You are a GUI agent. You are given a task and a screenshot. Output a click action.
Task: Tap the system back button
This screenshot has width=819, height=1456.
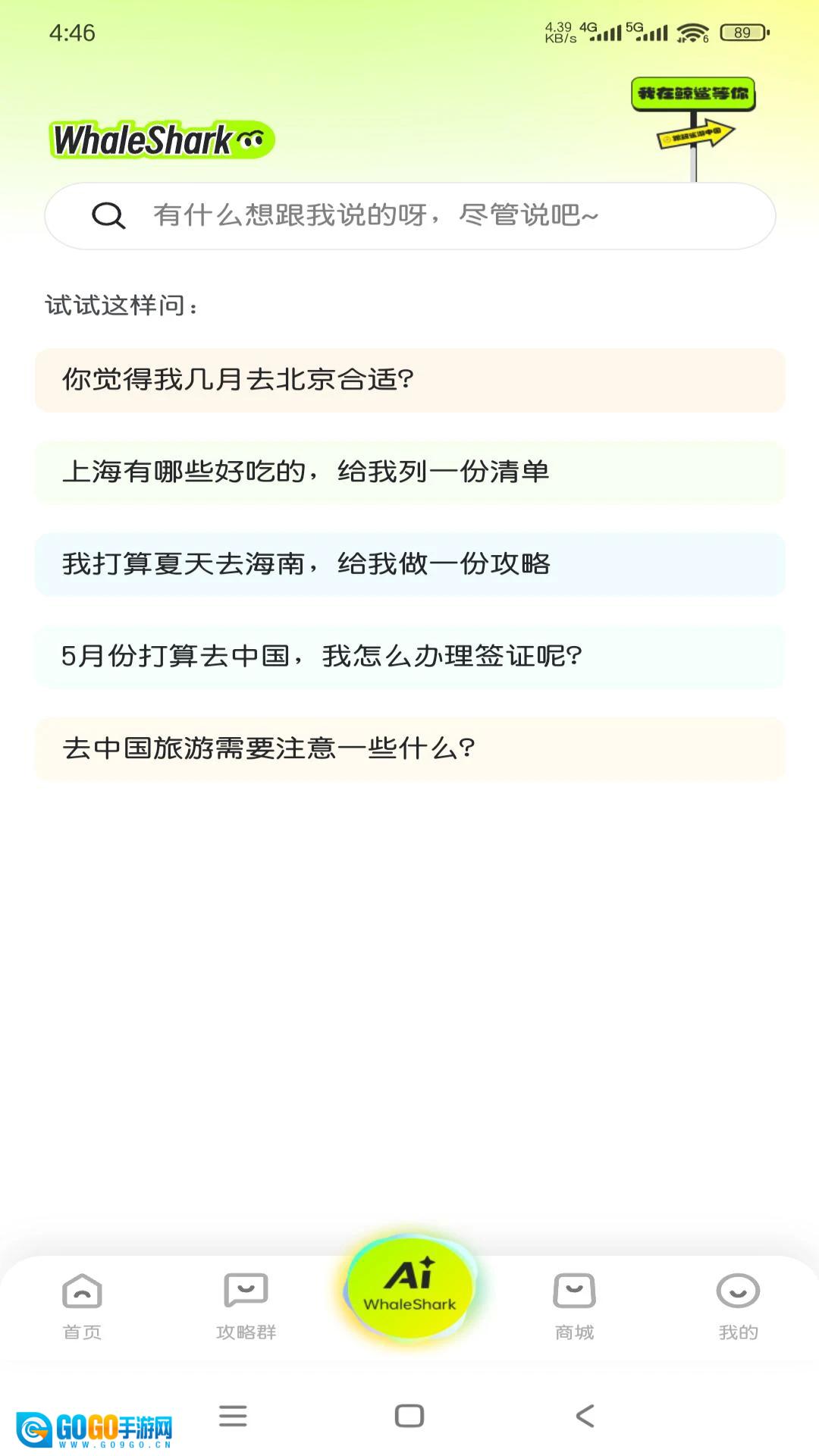[585, 1416]
